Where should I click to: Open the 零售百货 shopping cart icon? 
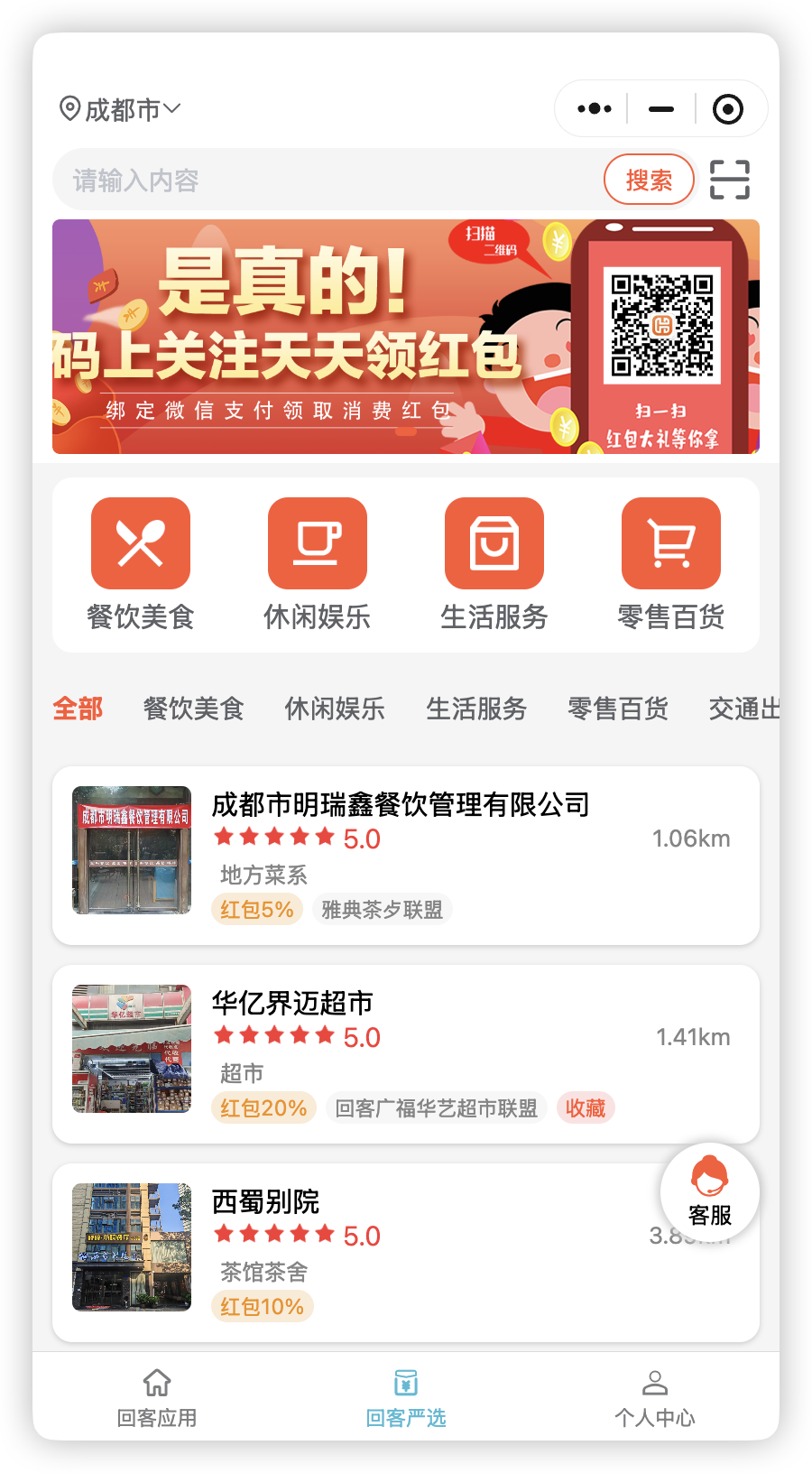(x=670, y=542)
